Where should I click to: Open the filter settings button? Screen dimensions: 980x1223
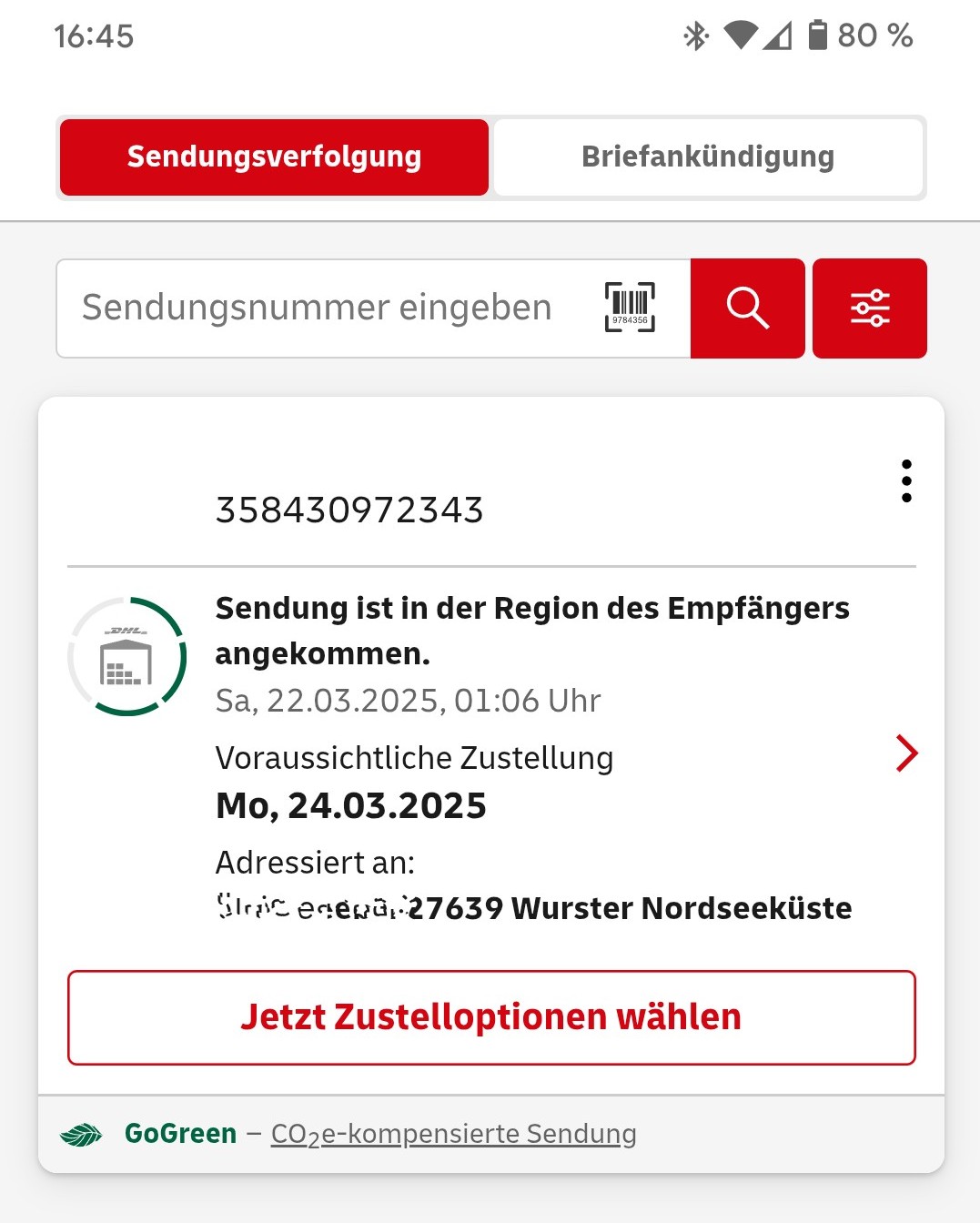click(x=869, y=308)
